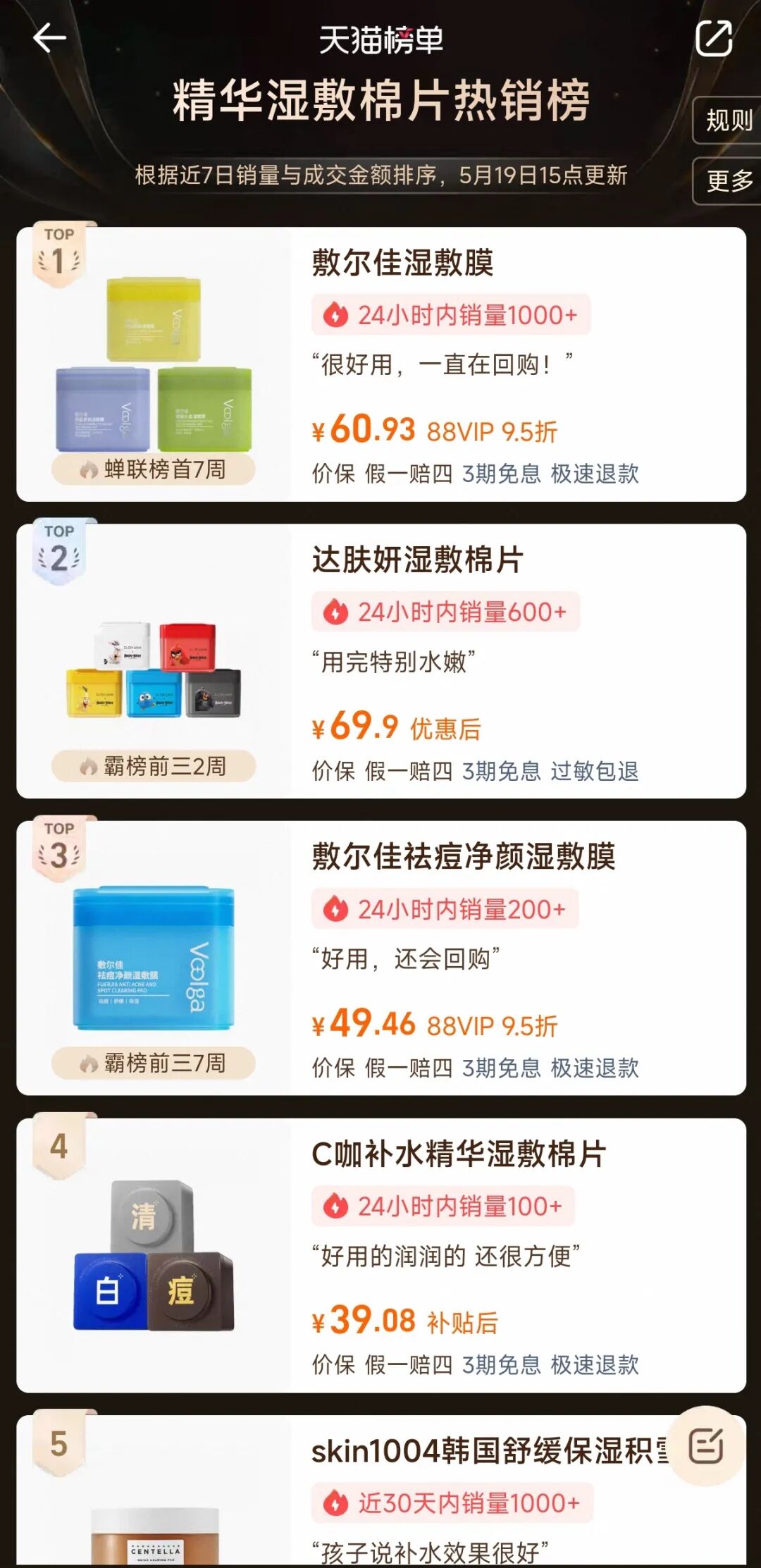This screenshot has width=761, height=1568.
Task: Tap the floating feedback note icon
Action: (706, 1446)
